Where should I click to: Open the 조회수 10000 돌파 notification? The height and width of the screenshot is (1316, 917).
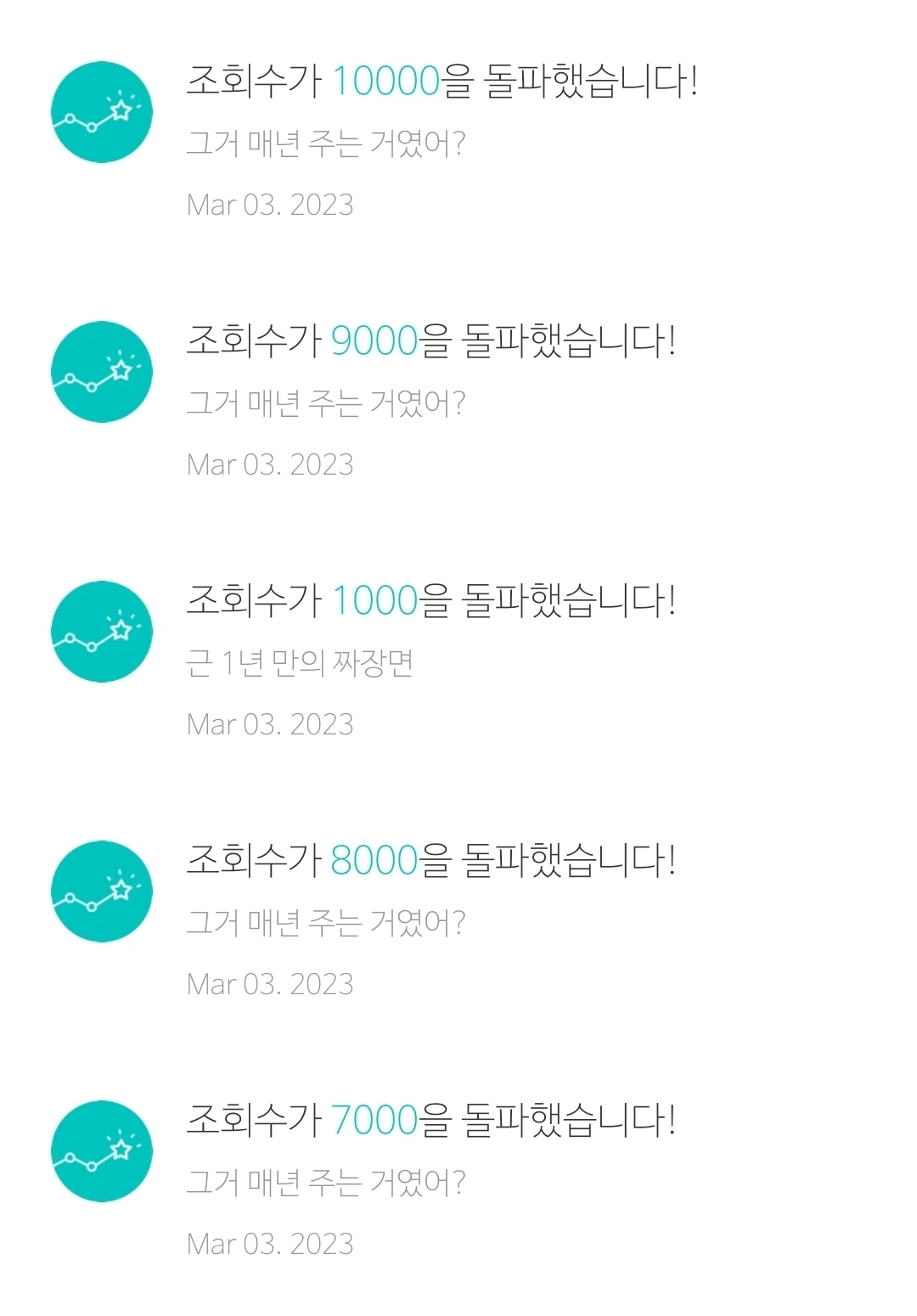[x=442, y=82]
